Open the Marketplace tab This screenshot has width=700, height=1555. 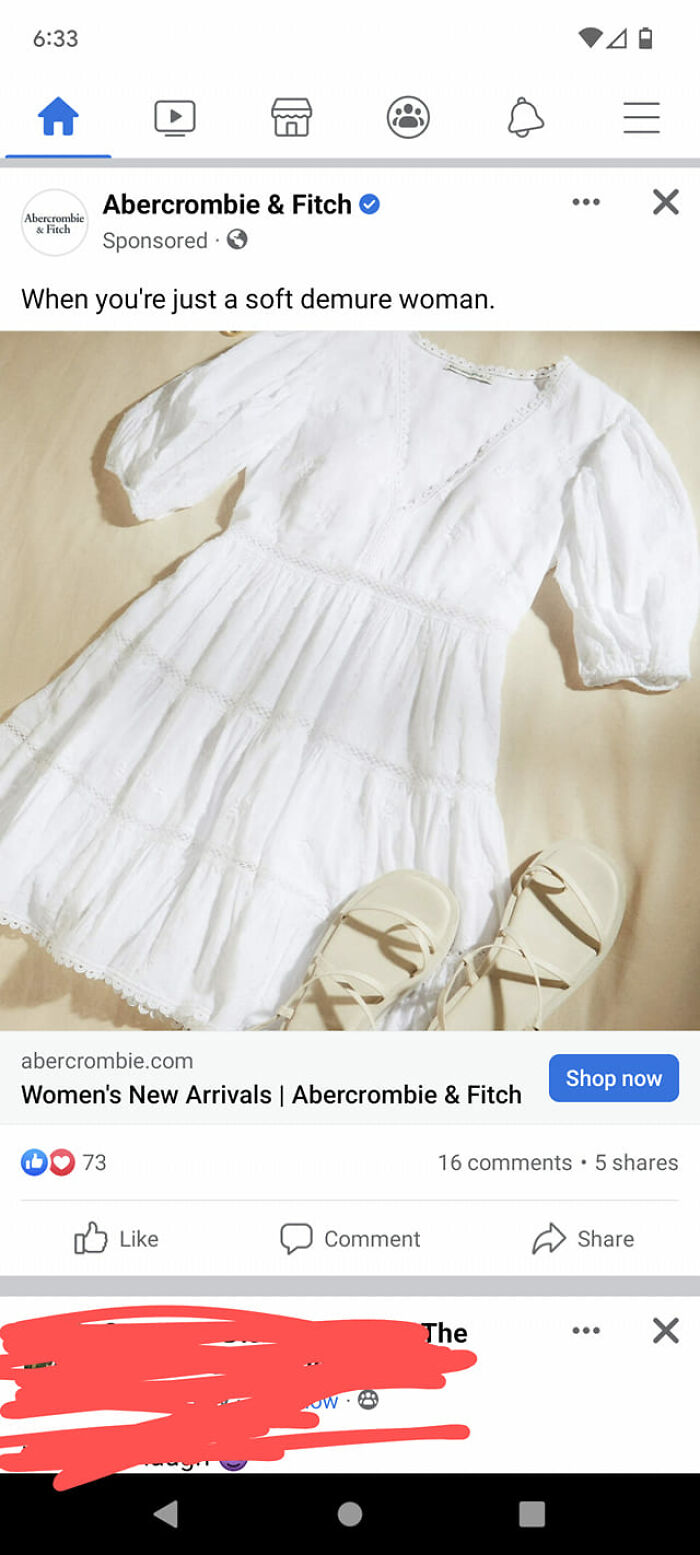pyautogui.click(x=291, y=117)
